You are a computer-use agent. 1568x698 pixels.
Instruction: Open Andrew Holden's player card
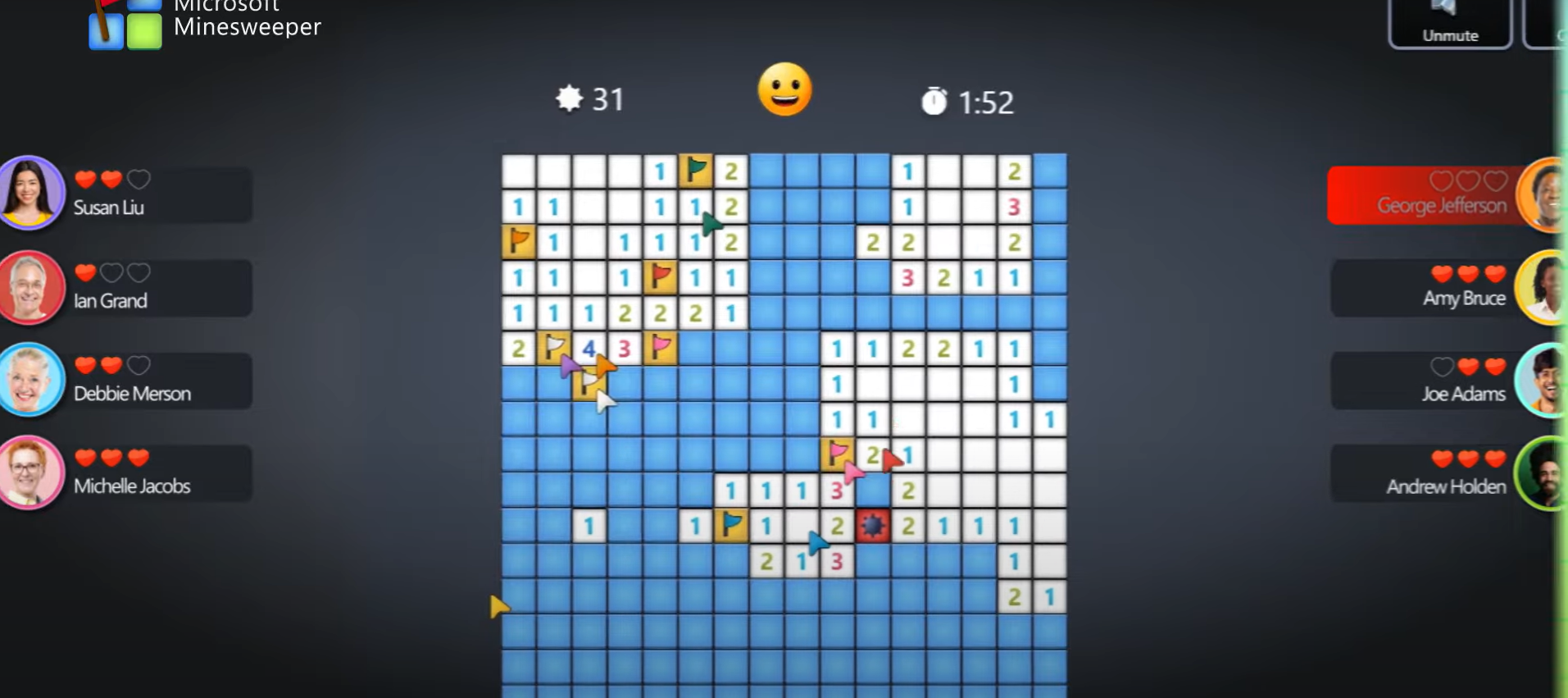(x=1425, y=473)
